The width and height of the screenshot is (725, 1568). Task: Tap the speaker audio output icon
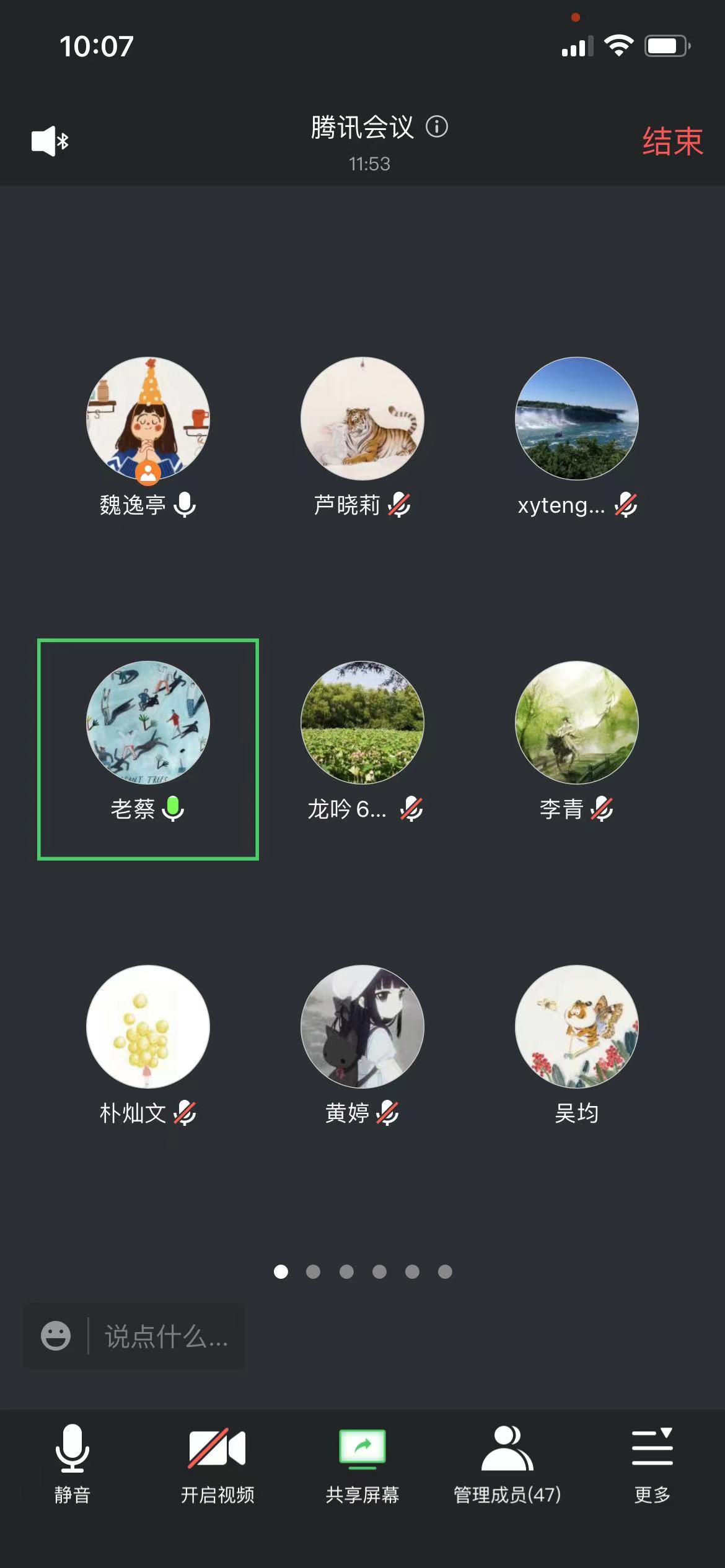pos(50,141)
